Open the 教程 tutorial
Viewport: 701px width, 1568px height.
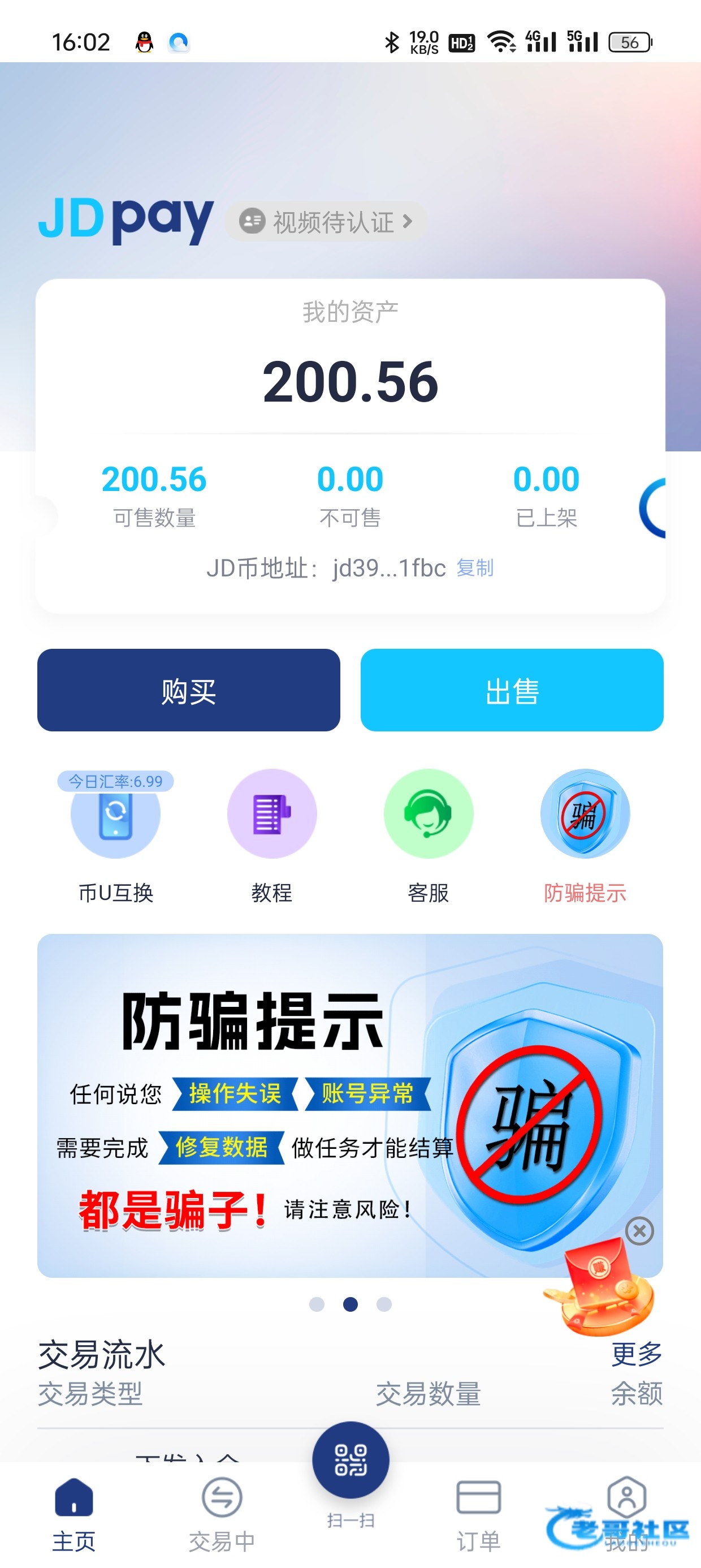pos(272,816)
